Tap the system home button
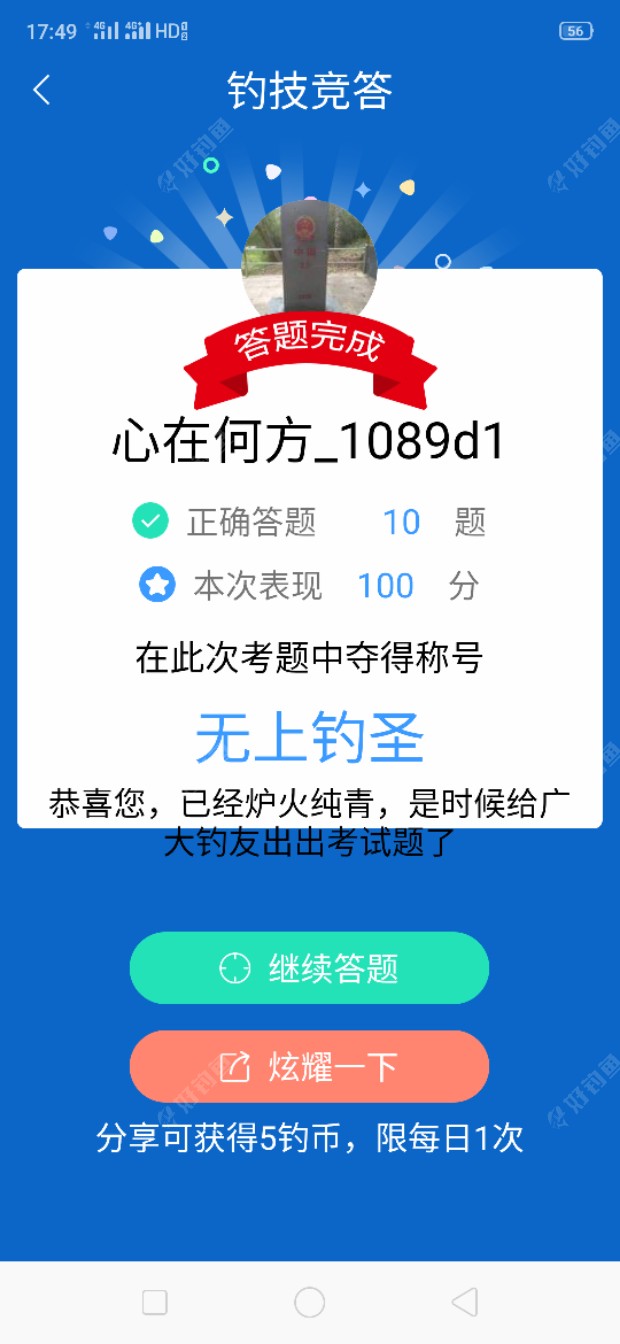This screenshot has width=620, height=1344. (309, 1302)
